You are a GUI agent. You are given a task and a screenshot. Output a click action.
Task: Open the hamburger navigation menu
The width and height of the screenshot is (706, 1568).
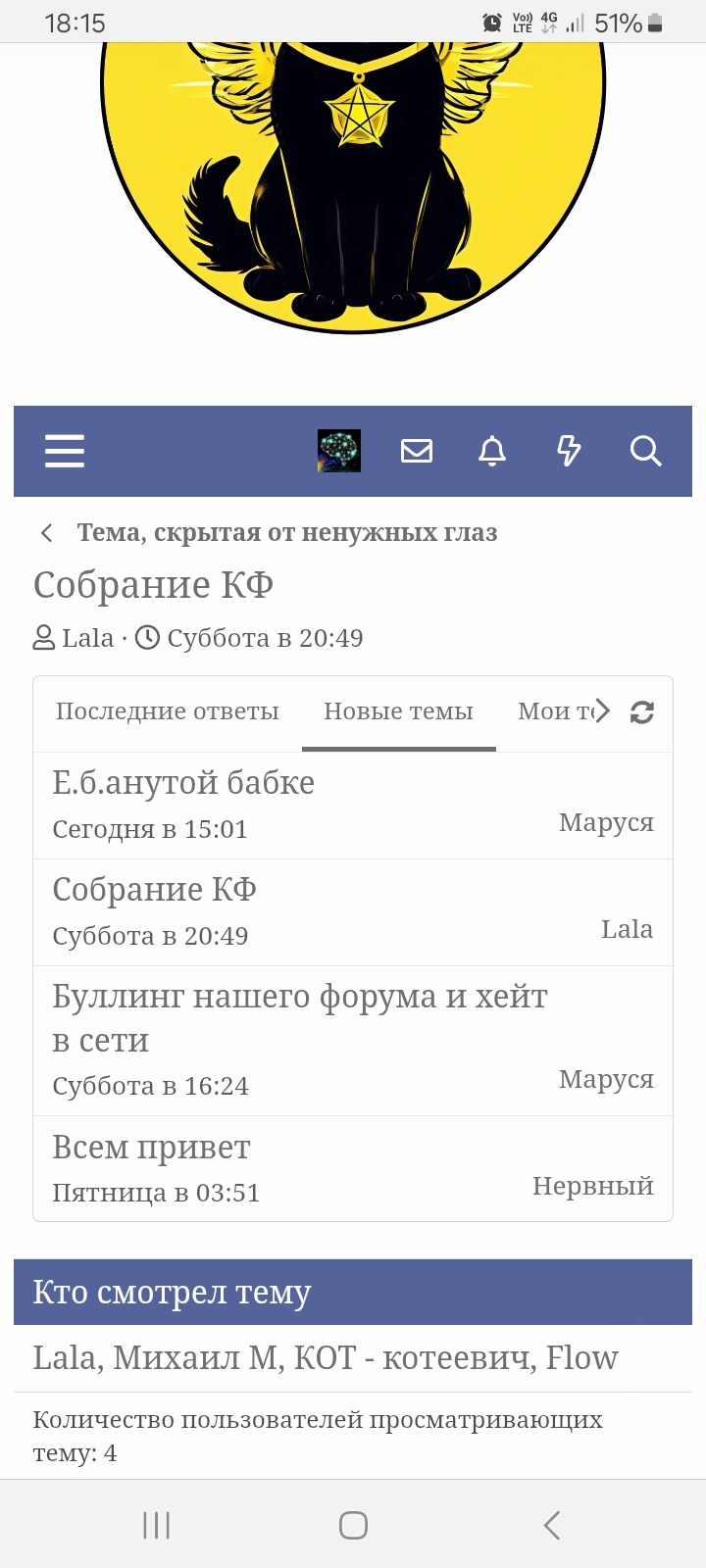tap(65, 451)
